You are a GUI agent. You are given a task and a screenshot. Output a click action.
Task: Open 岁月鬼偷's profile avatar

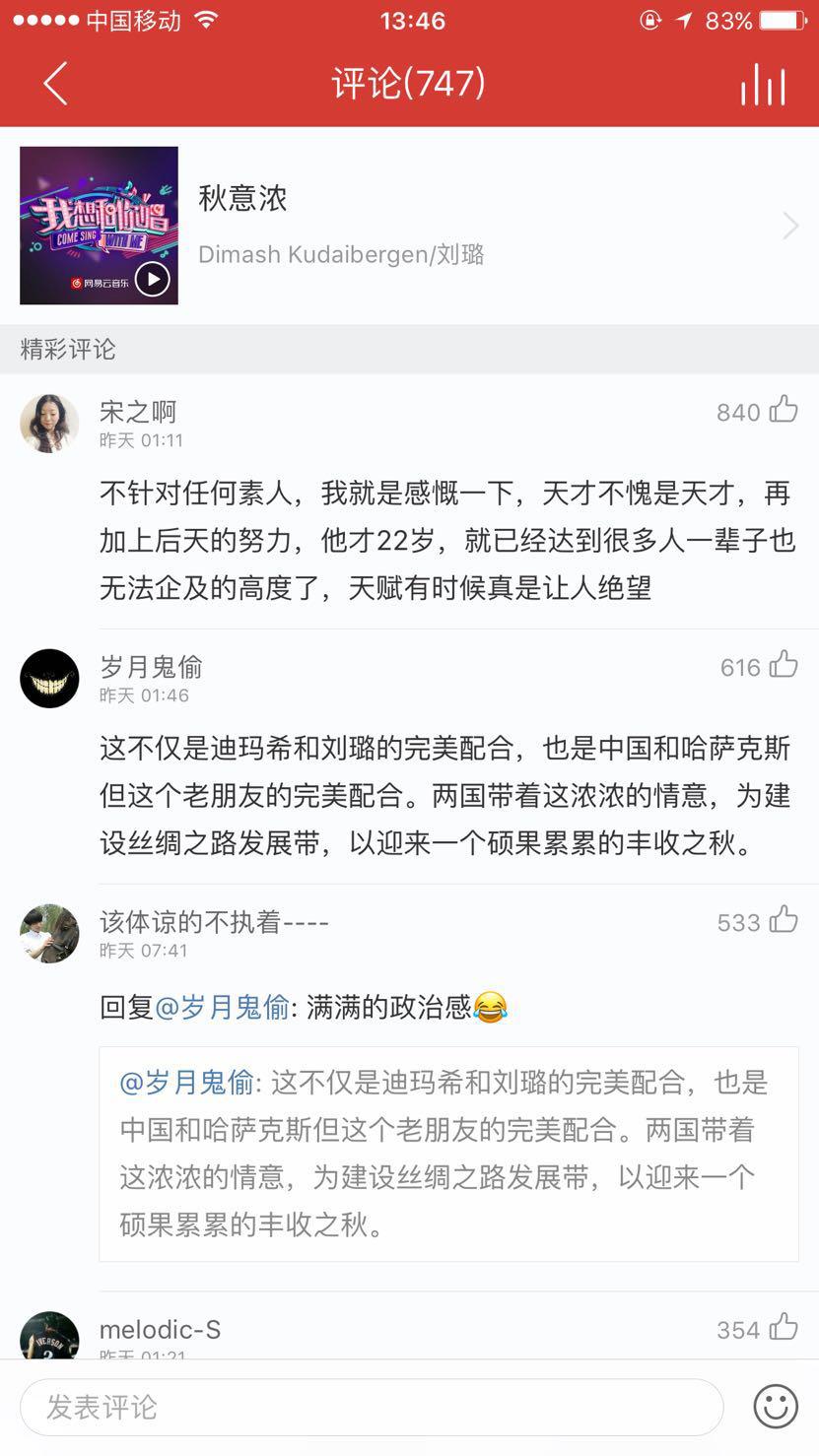pos(49,679)
